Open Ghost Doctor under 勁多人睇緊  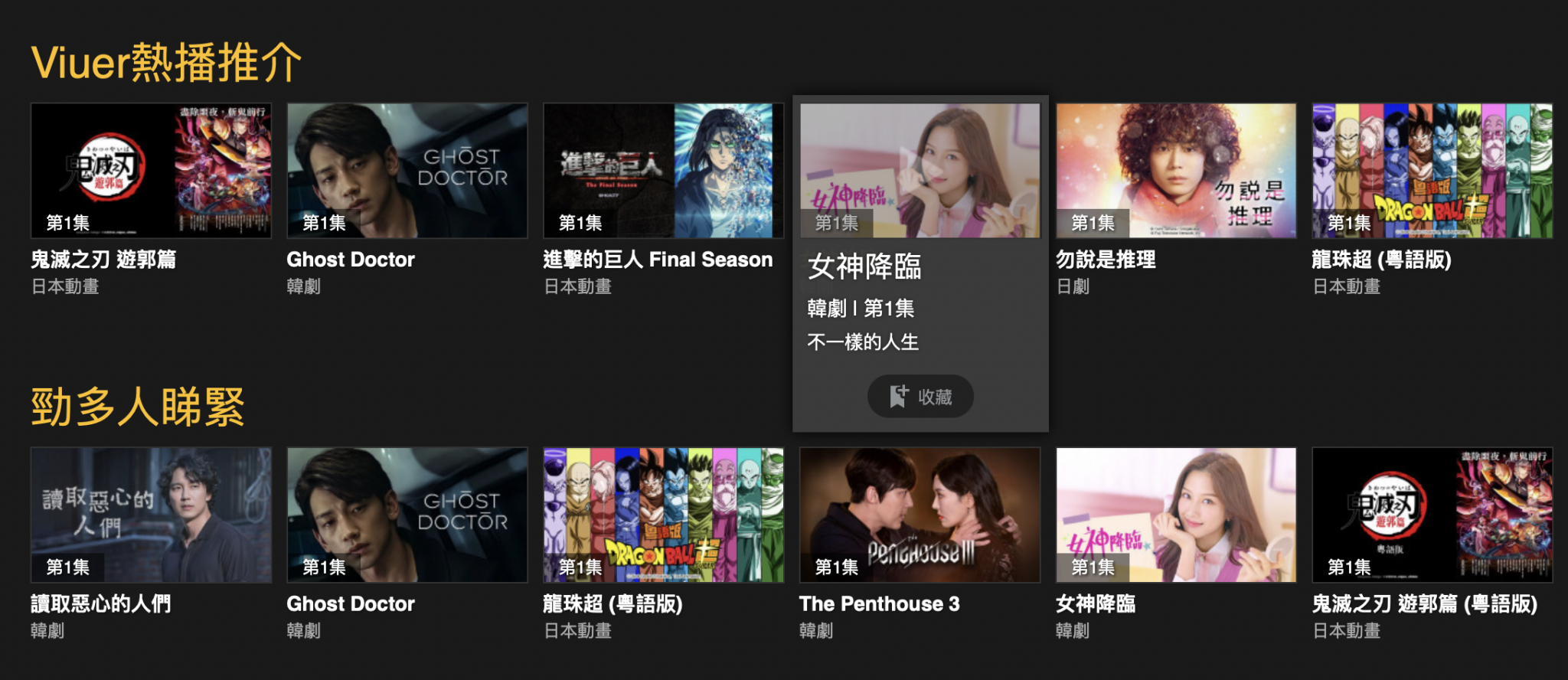pyautogui.click(x=407, y=515)
